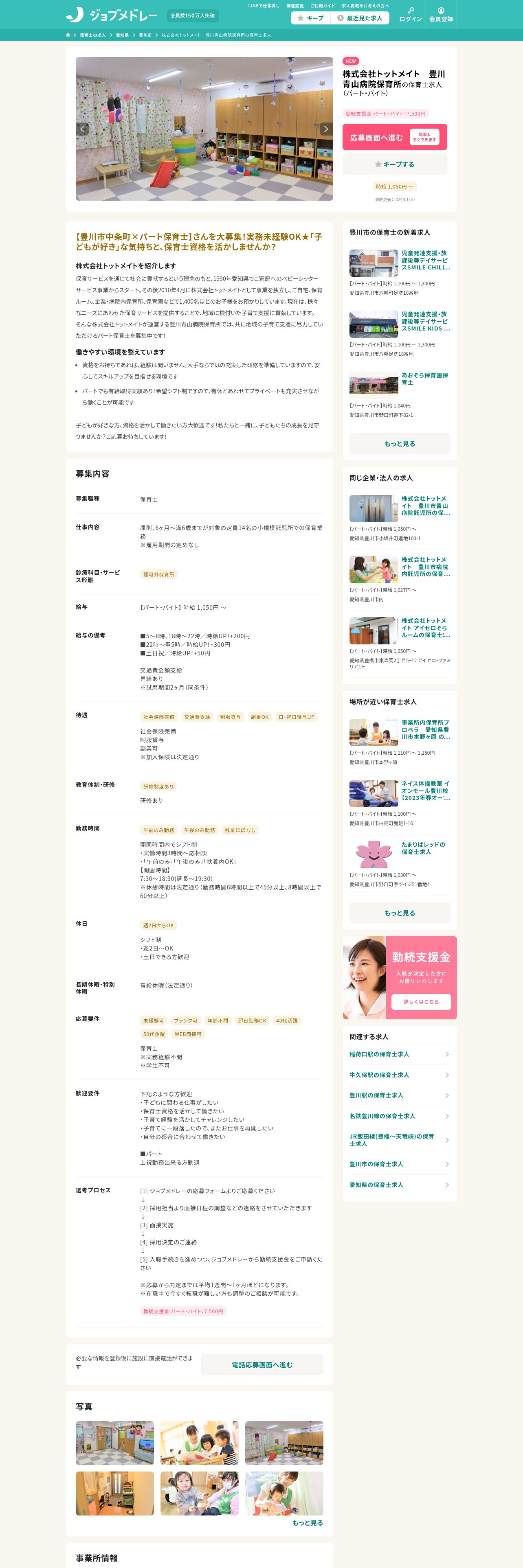Open the キープ saved jobs list in header
The width and height of the screenshot is (523, 1568).
[x=310, y=18]
